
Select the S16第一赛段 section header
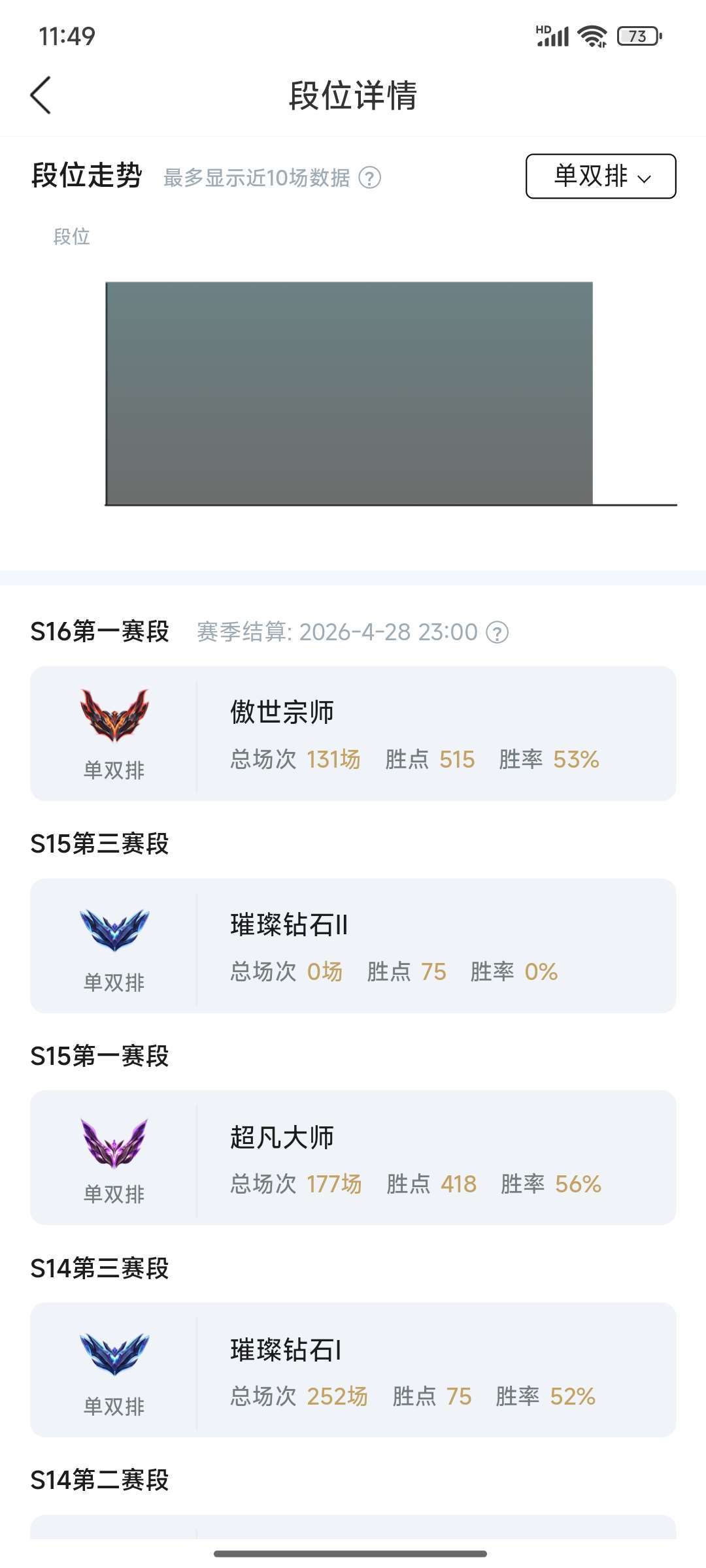click(x=99, y=630)
